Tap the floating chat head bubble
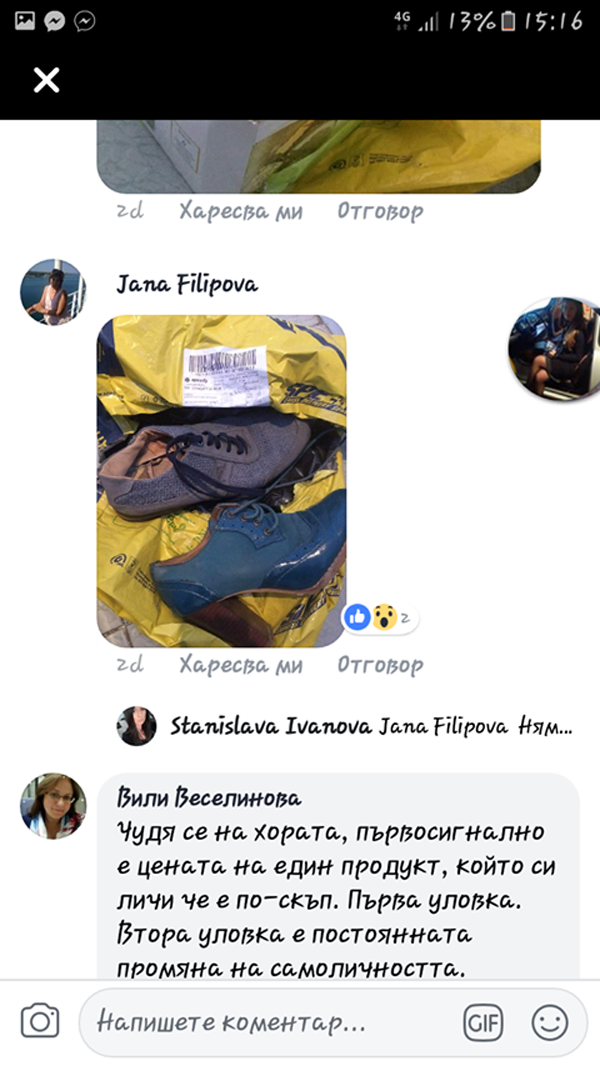600x1066 pixels. 553,349
